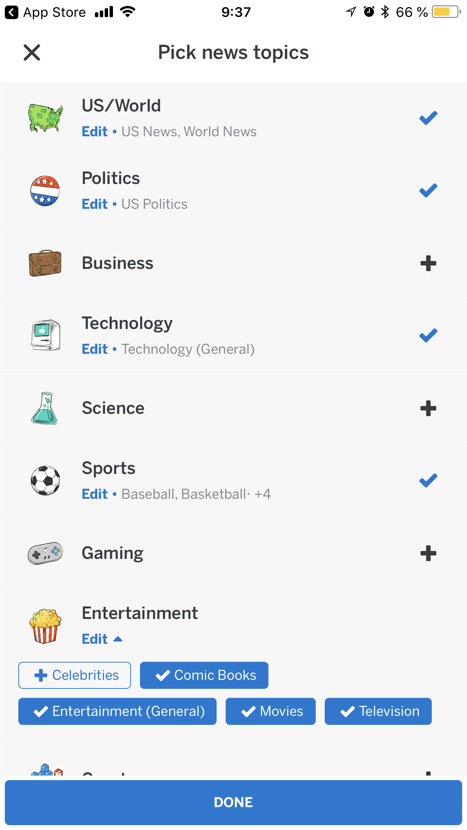The height and width of the screenshot is (830, 467).
Task: Remove the Technology topic checkmark
Action: (x=428, y=335)
